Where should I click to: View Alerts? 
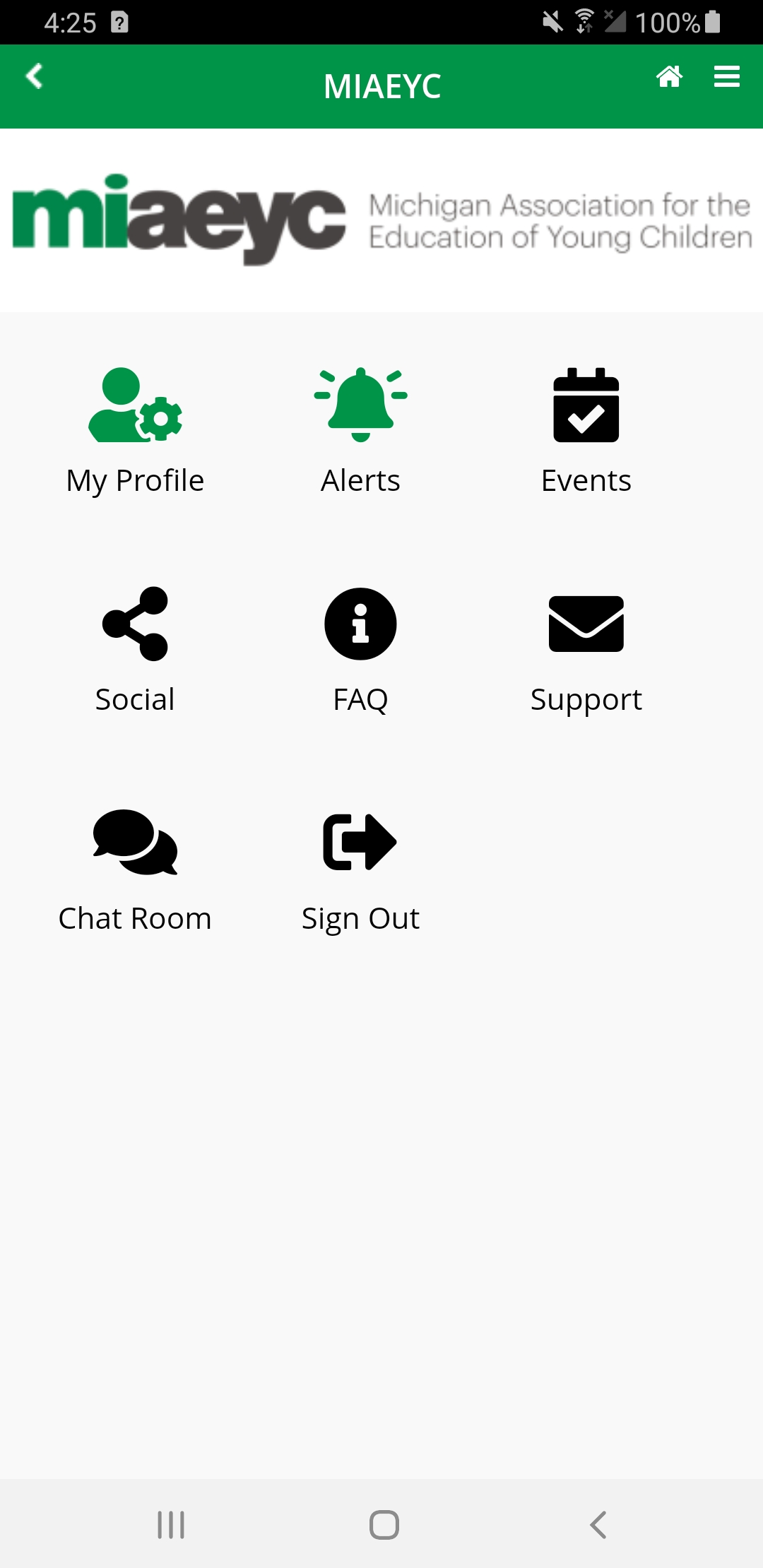tap(360, 432)
